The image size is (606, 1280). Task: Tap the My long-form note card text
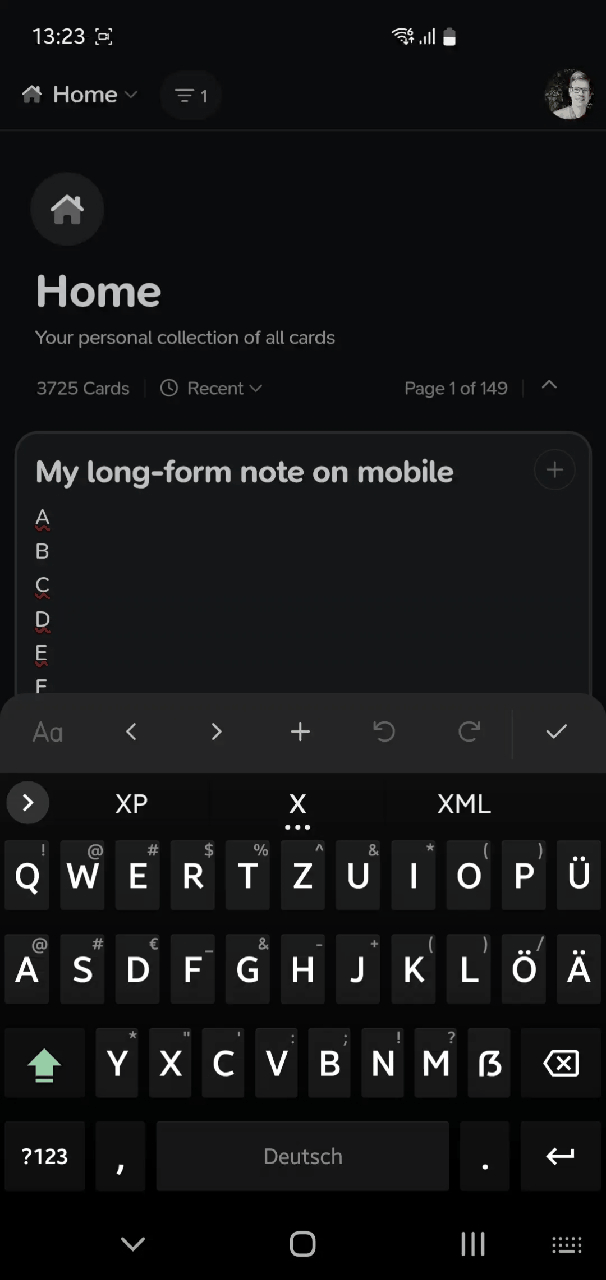pos(244,472)
